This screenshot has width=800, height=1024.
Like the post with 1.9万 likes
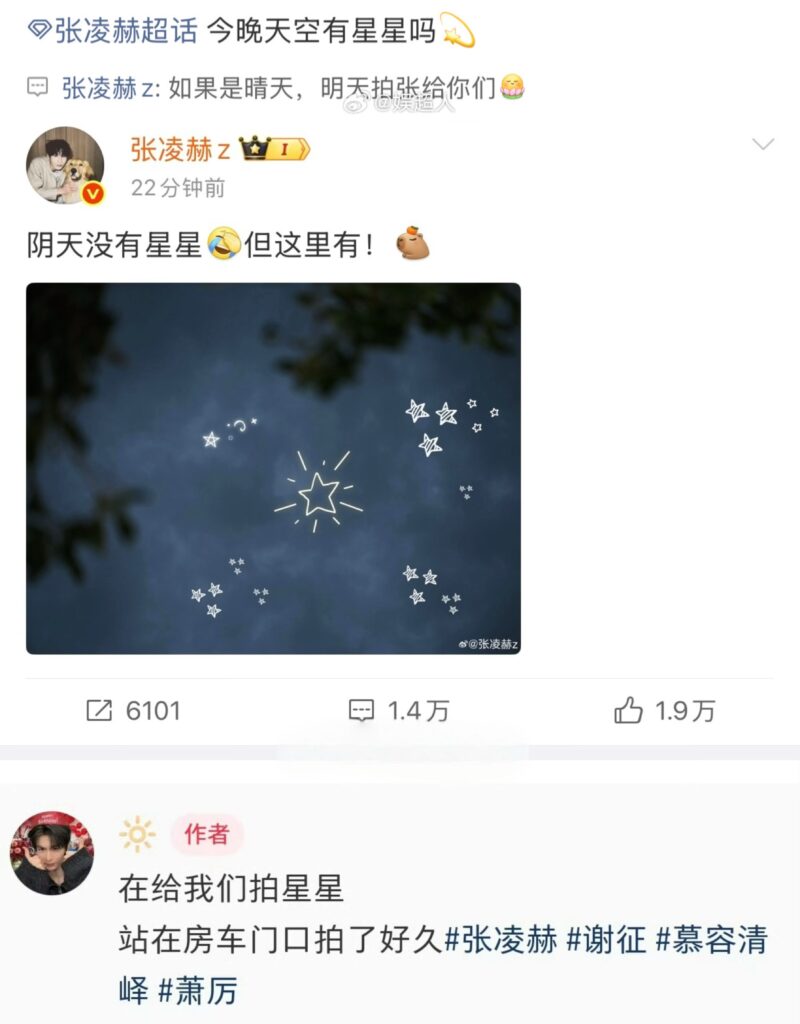click(x=664, y=711)
